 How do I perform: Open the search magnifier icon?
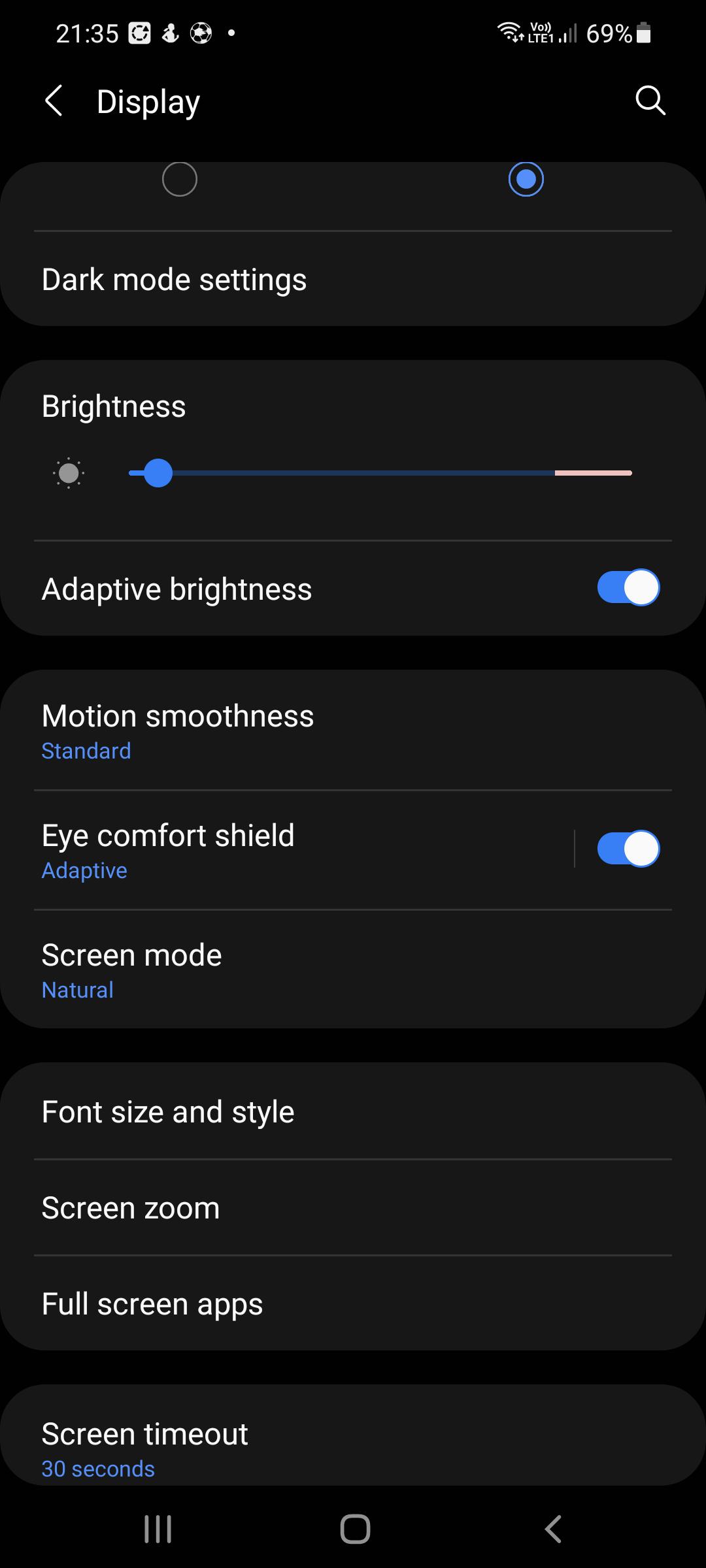click(650, 101)
